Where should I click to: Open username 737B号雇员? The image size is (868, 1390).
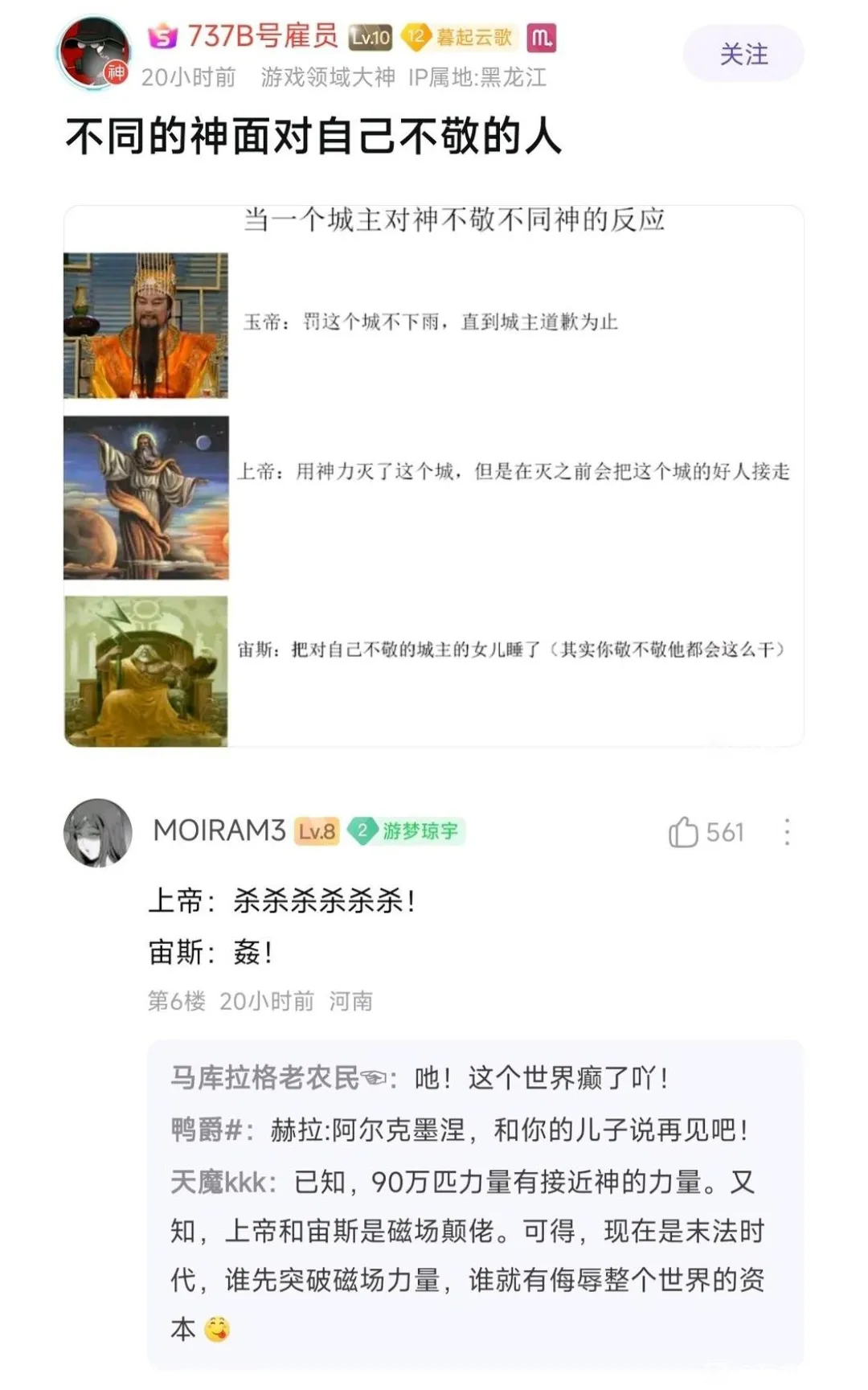point(262,36)
